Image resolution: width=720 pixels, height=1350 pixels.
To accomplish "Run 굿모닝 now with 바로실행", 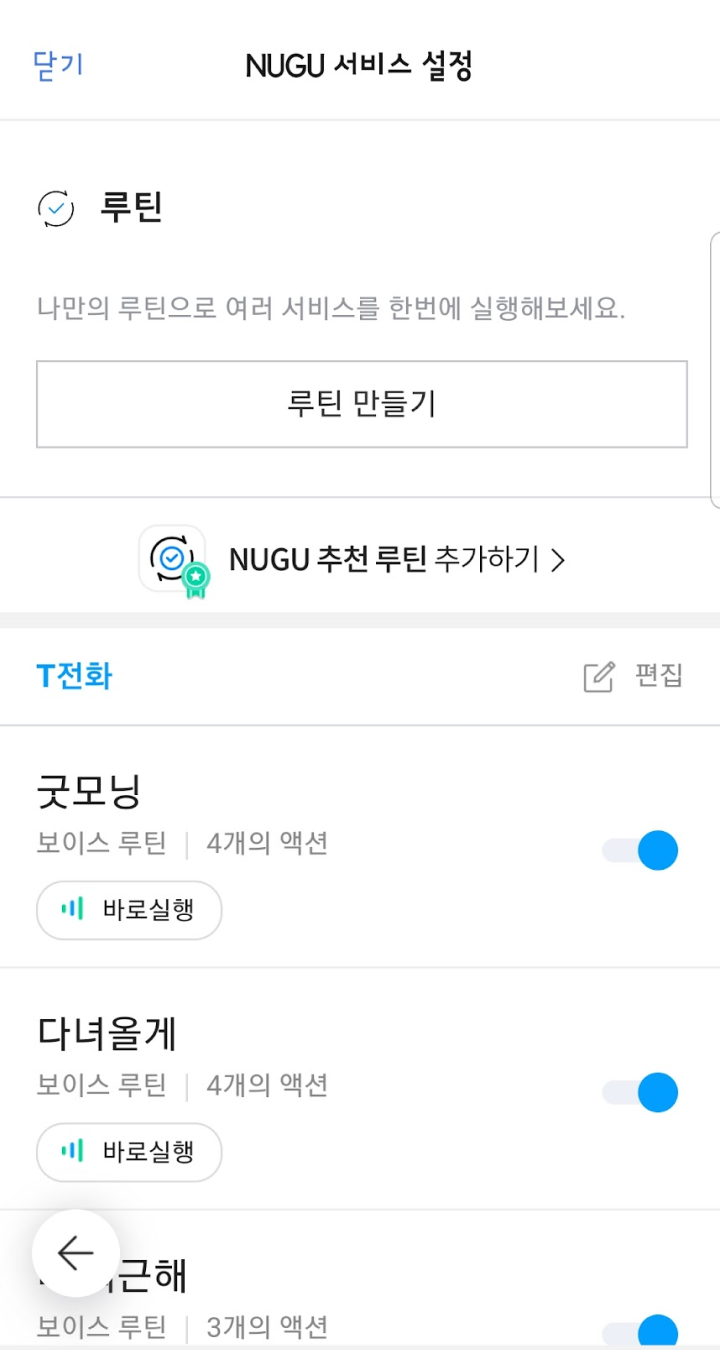I will point(129,910).
